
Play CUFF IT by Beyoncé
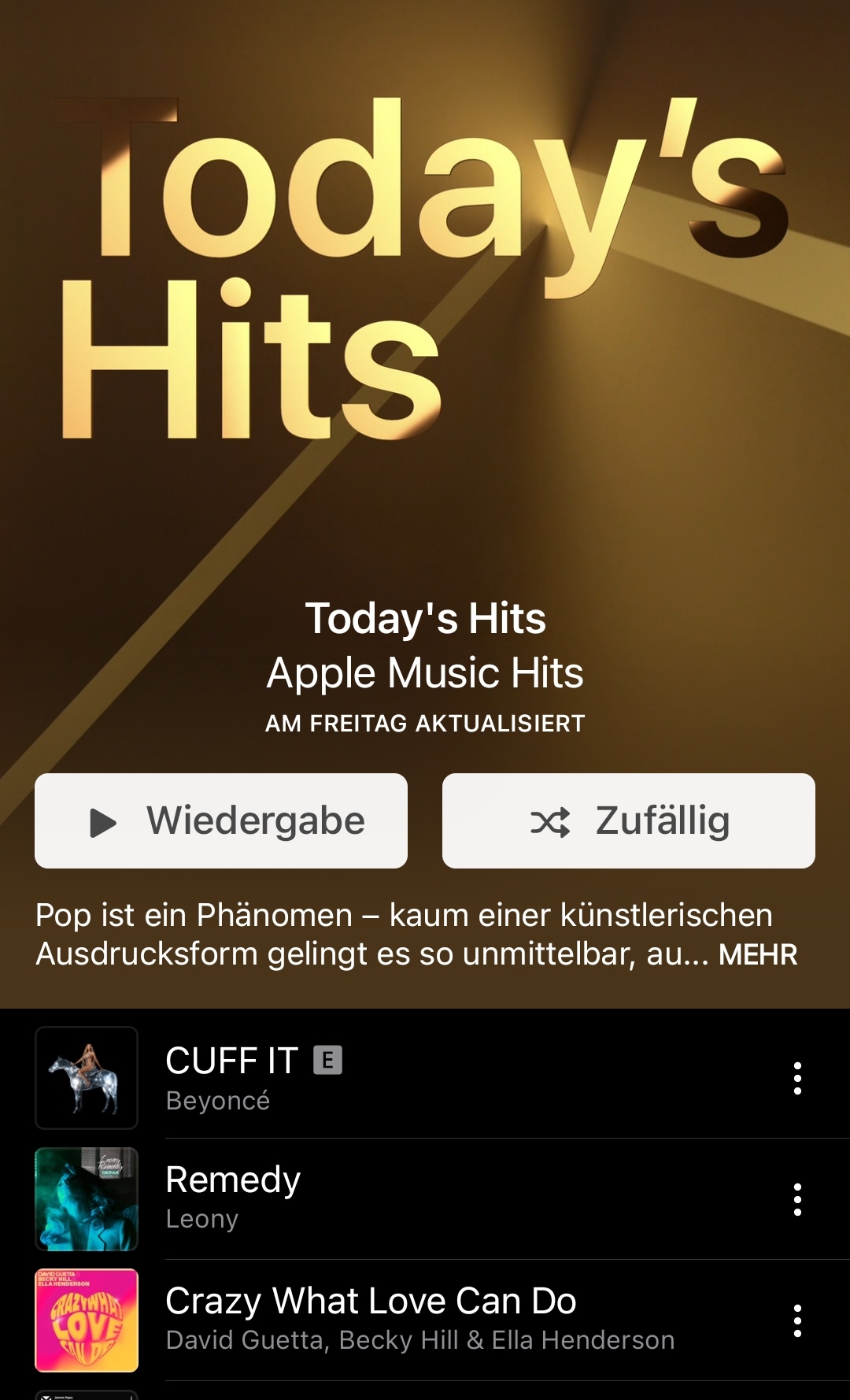pos(394,1078)
